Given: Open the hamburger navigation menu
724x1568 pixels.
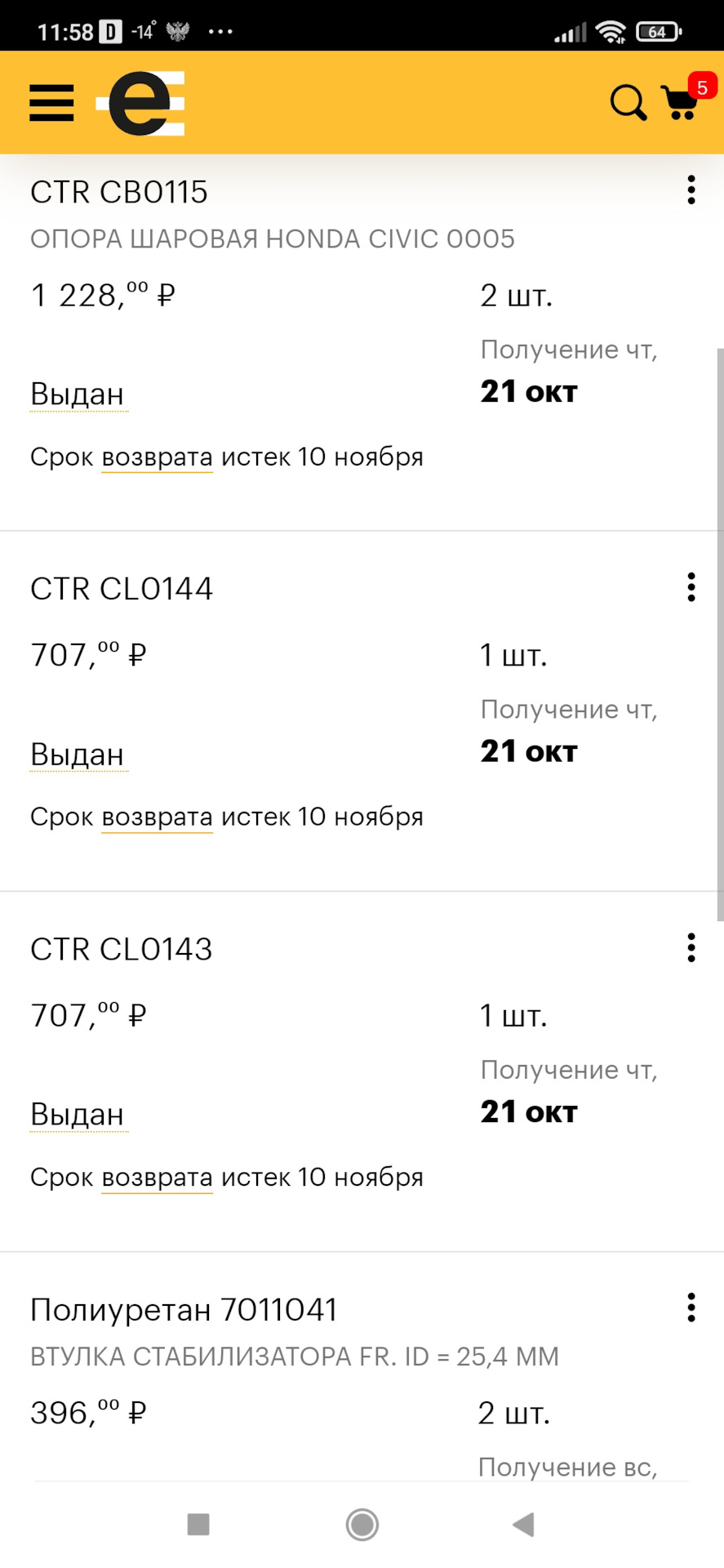Looking at the screenshot, I should 51,103.
